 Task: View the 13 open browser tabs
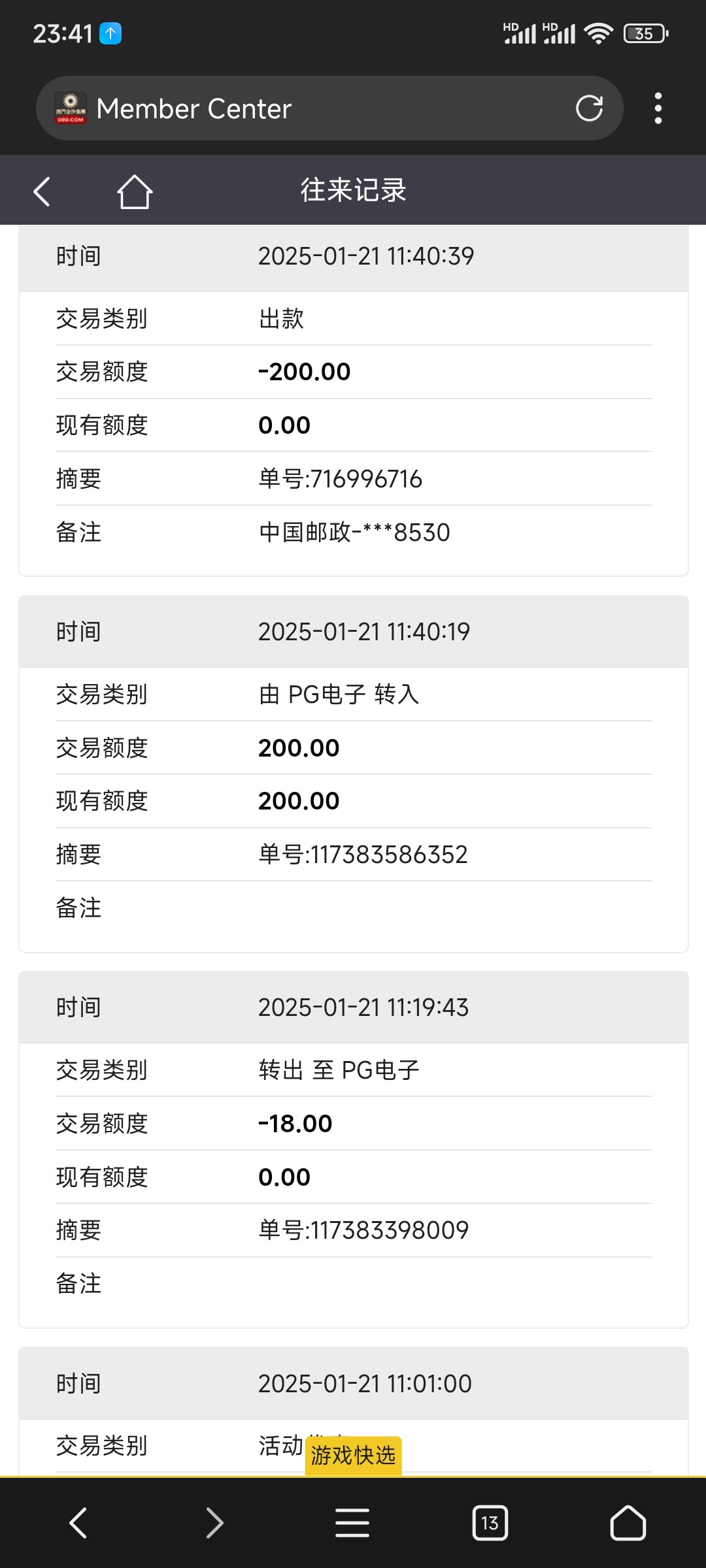(490, 1523)
